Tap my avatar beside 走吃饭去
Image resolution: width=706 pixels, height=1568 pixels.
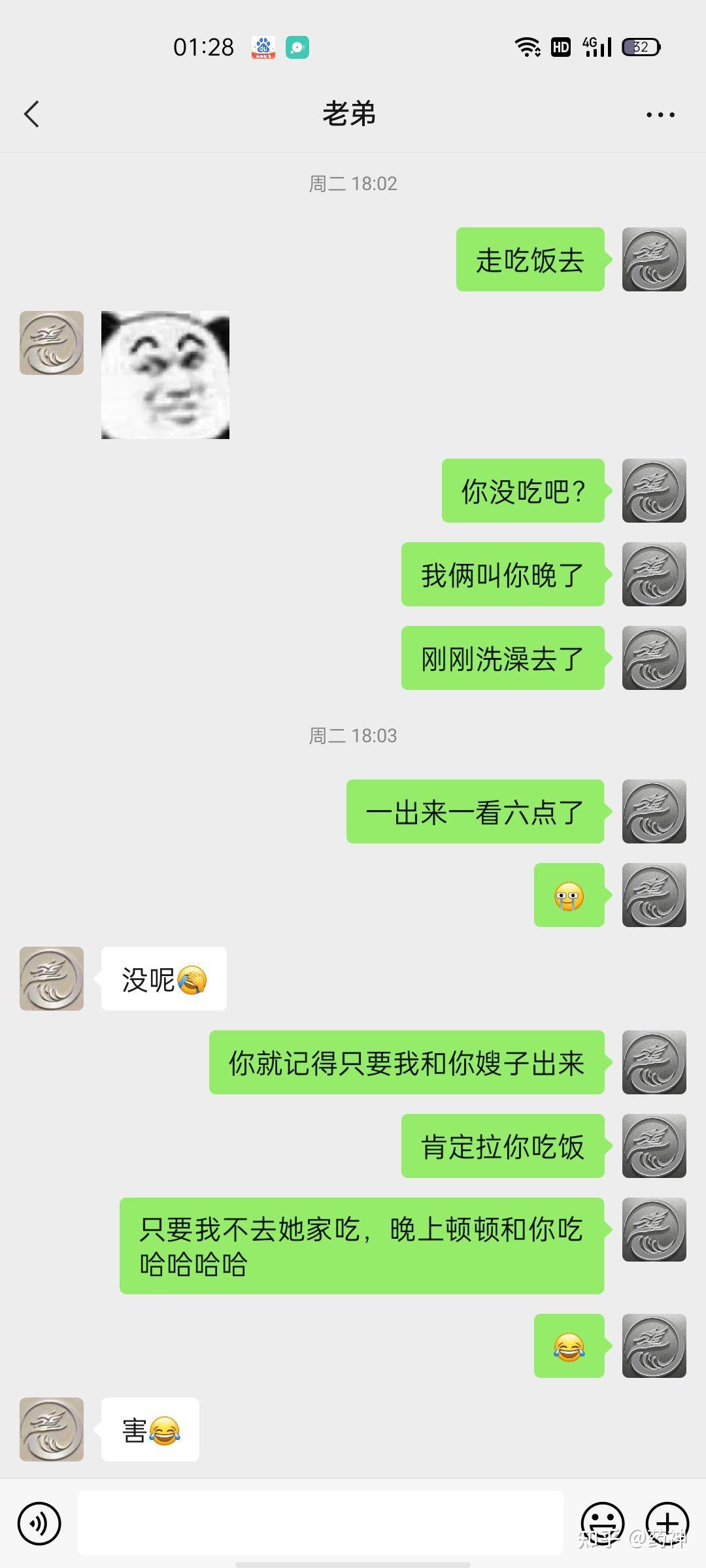click(654, 259)
